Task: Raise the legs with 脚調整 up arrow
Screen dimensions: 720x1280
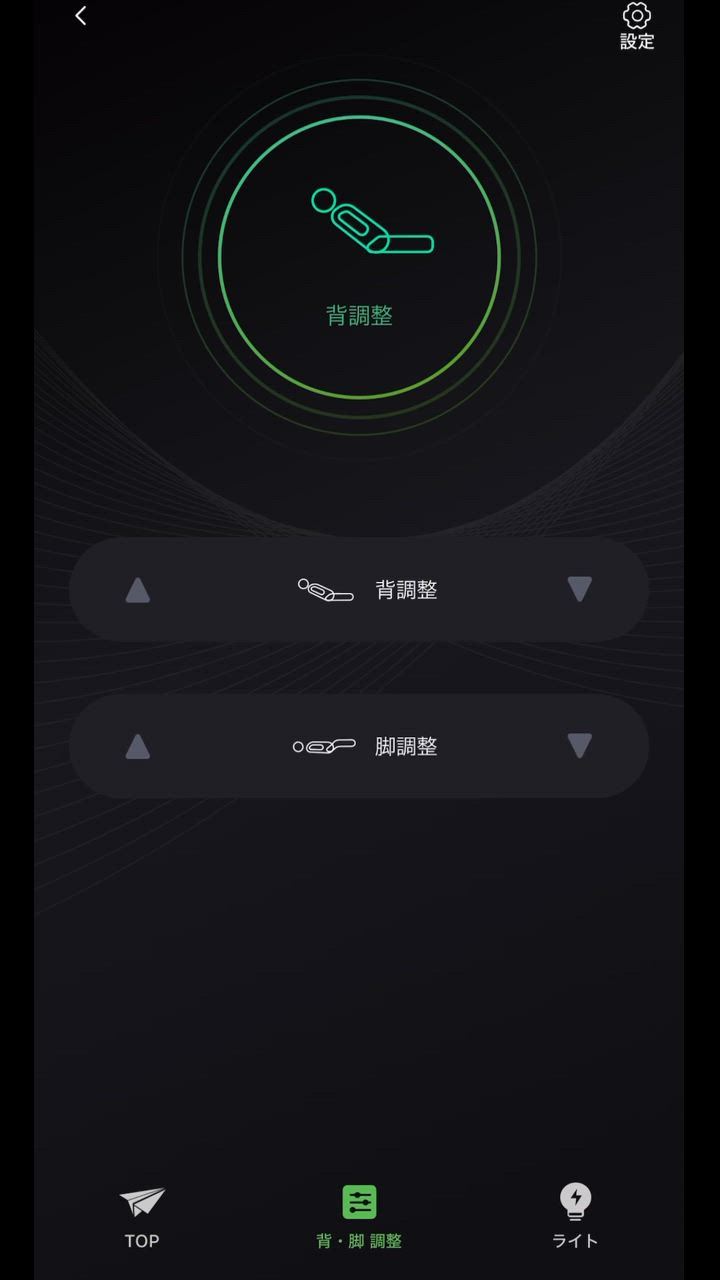Action: pyautogui.click(x=138, y=746)
